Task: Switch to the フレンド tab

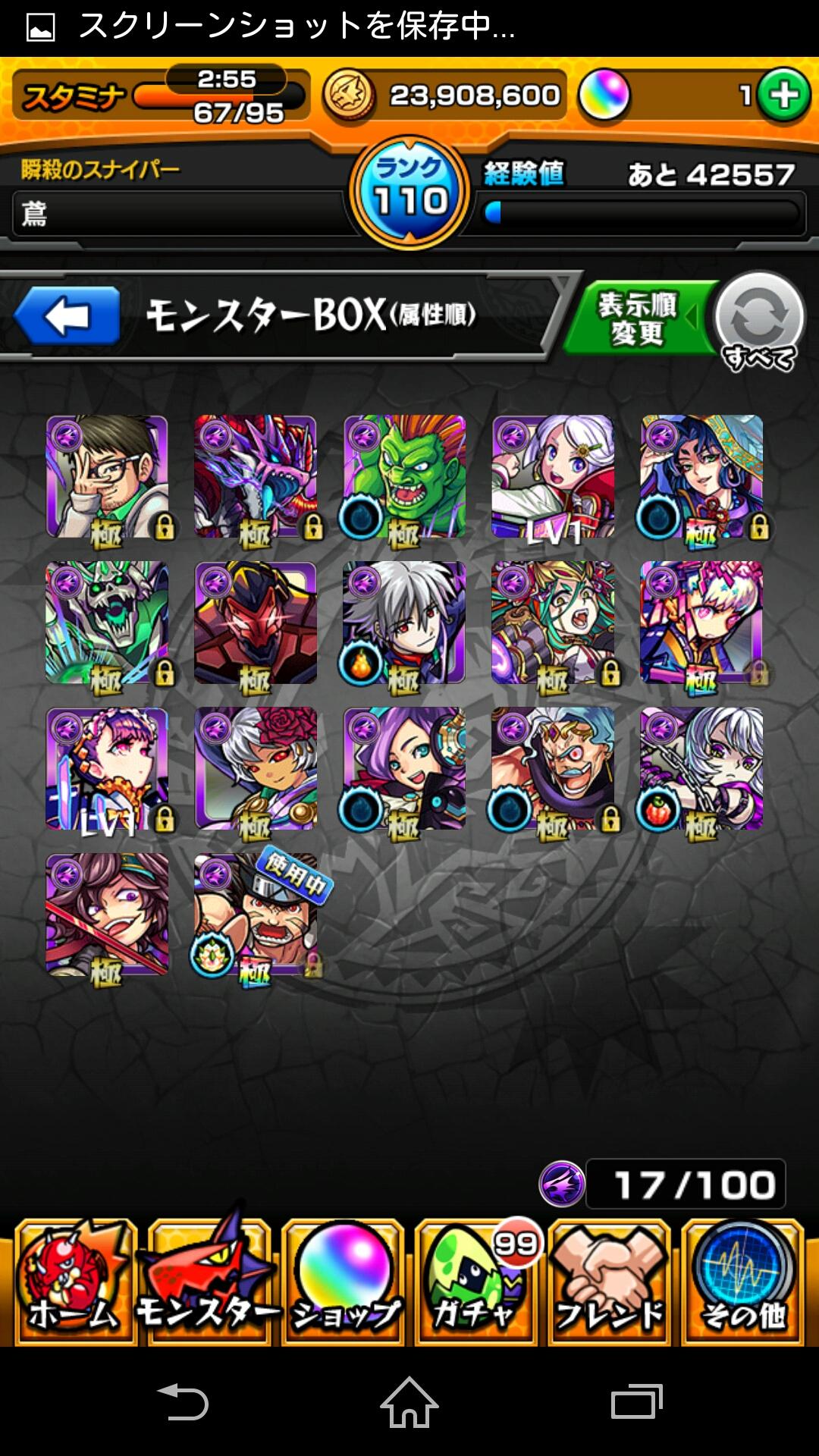Action: [610, 1282]
